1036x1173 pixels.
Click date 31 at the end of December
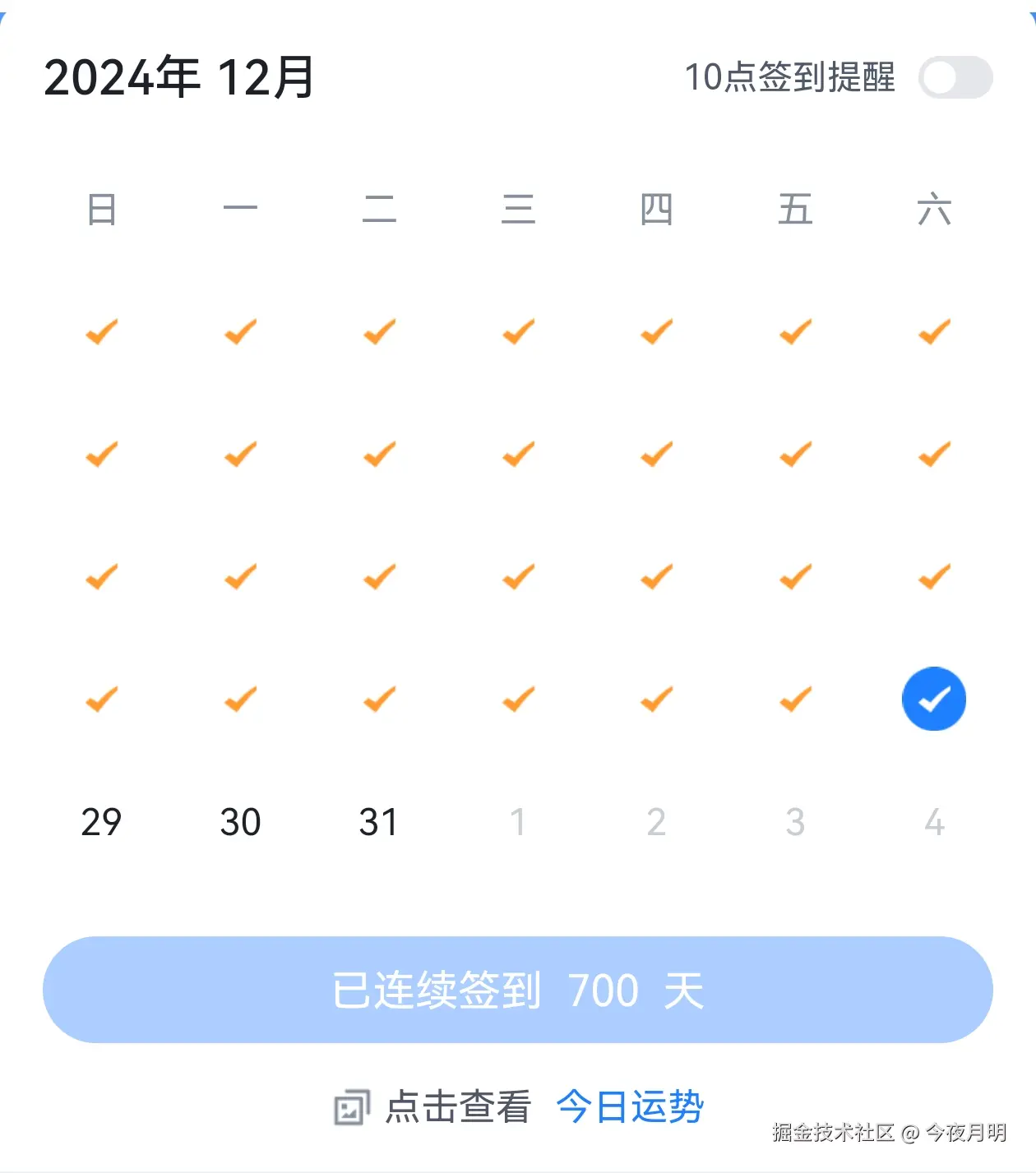[x=377, y=821]
